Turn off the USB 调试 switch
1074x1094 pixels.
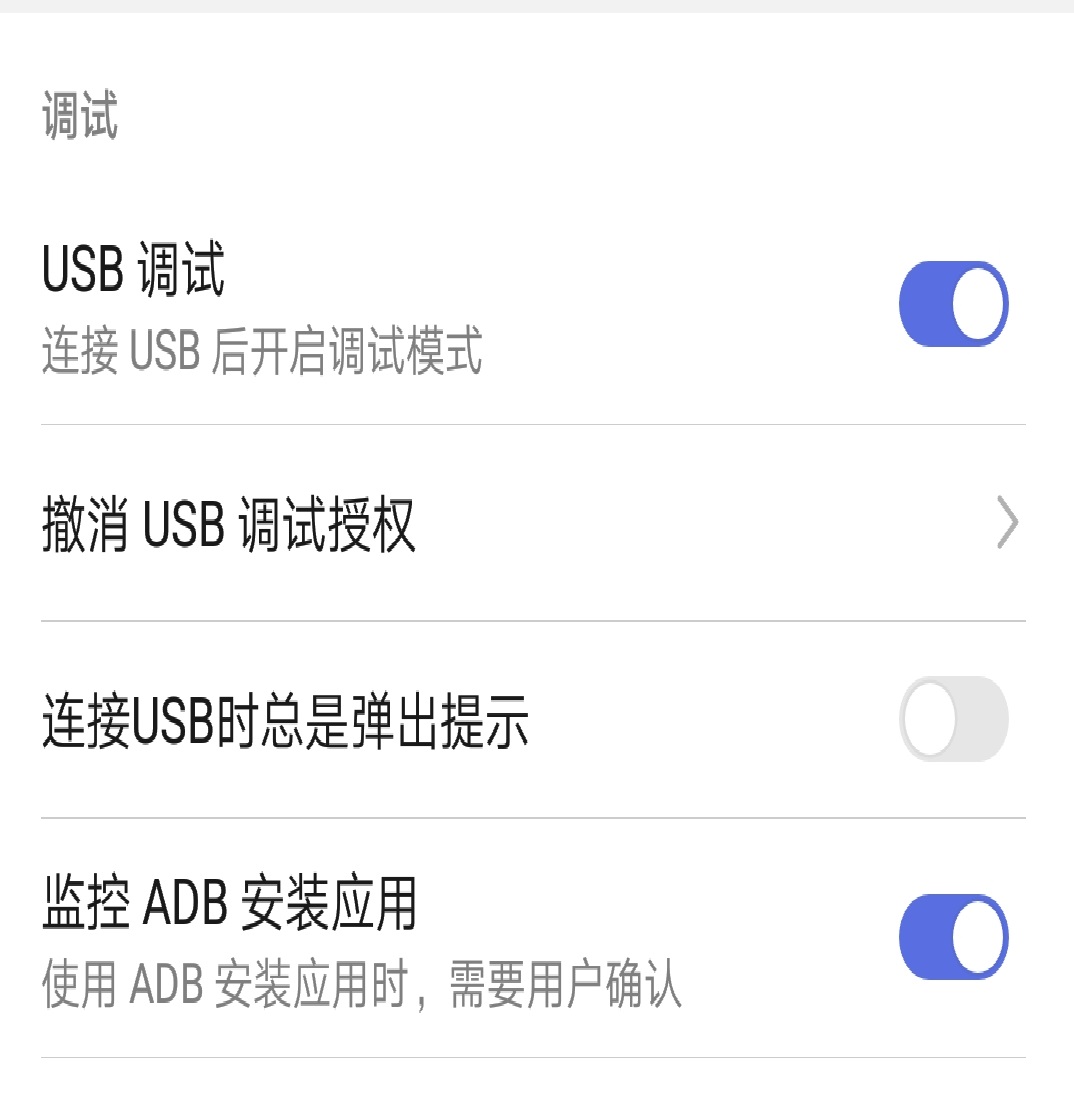(953, 304)
